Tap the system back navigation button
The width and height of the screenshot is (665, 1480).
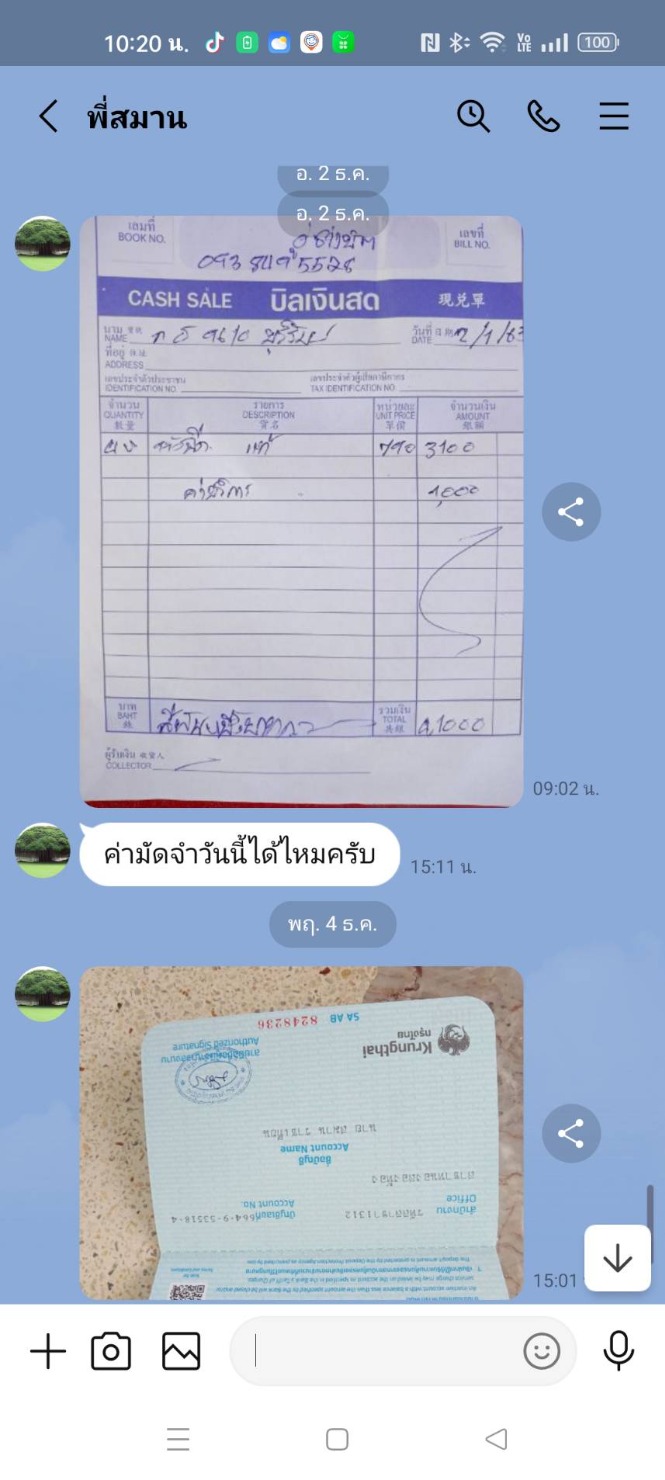496,1439
